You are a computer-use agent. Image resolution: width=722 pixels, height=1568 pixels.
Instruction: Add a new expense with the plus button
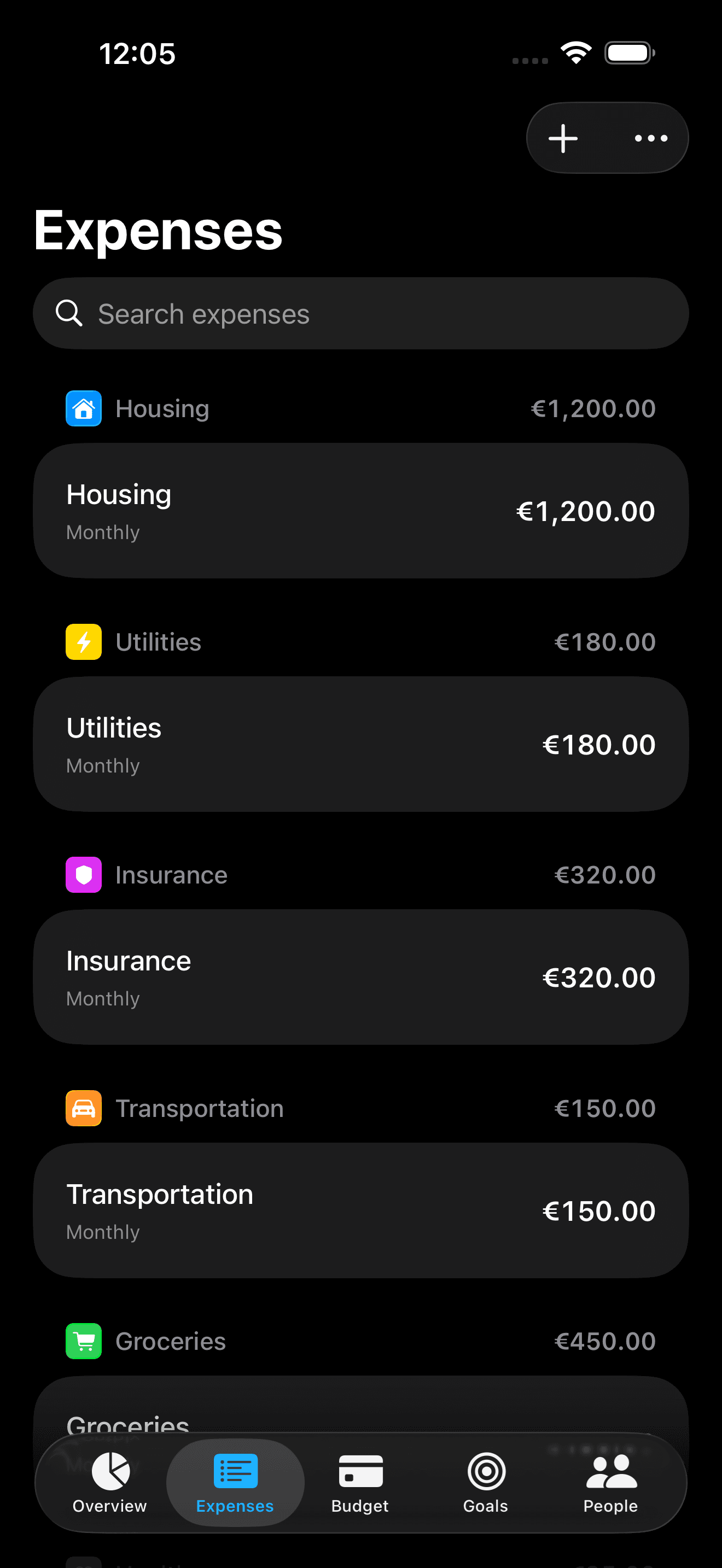click(562, 137)
